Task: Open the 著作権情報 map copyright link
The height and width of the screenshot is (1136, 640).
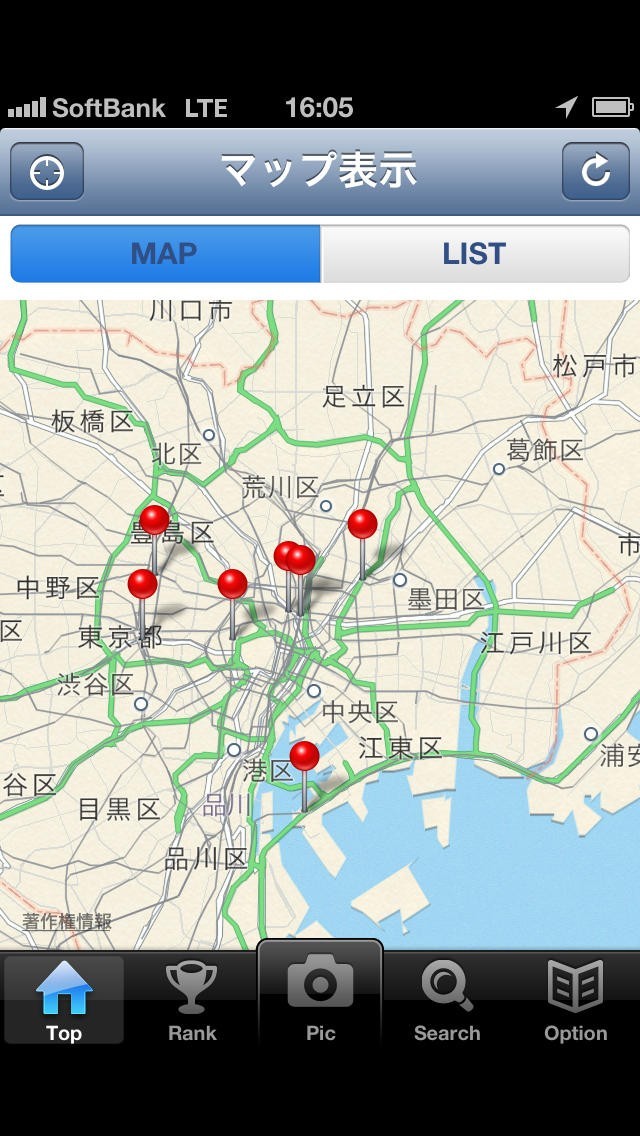Action: coord(67,922)
